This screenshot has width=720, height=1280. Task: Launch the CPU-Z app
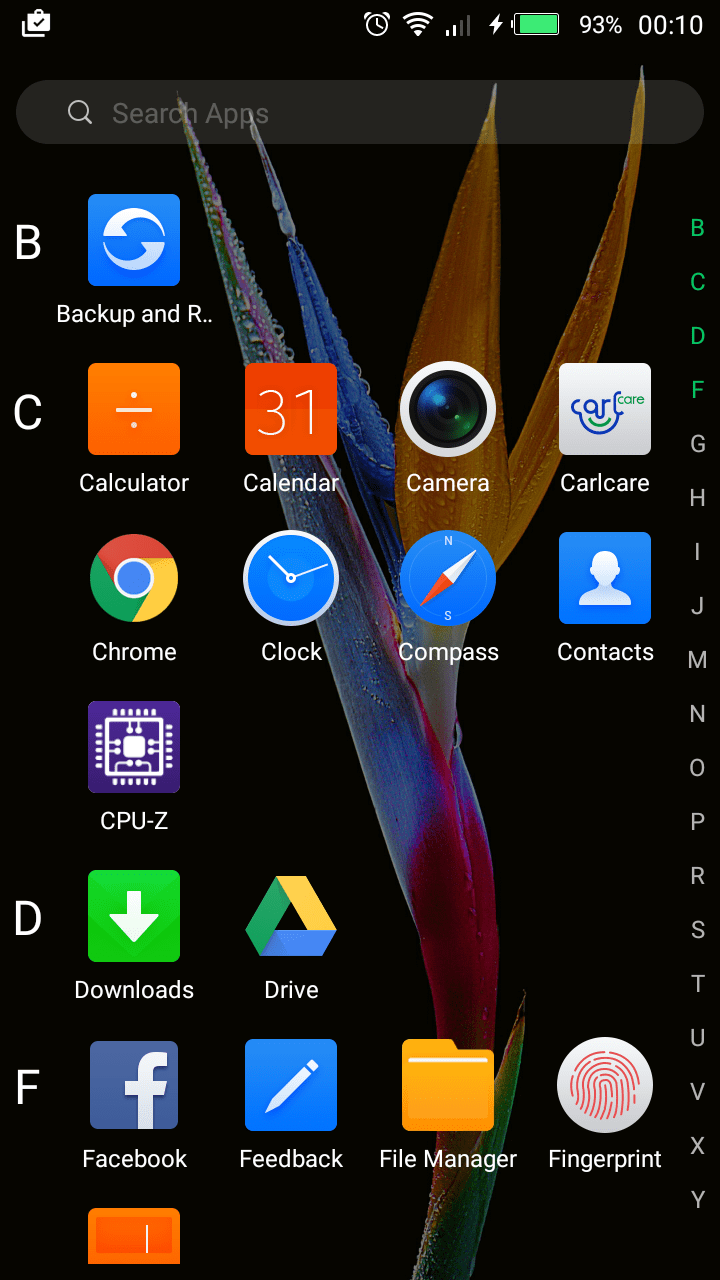134,748
